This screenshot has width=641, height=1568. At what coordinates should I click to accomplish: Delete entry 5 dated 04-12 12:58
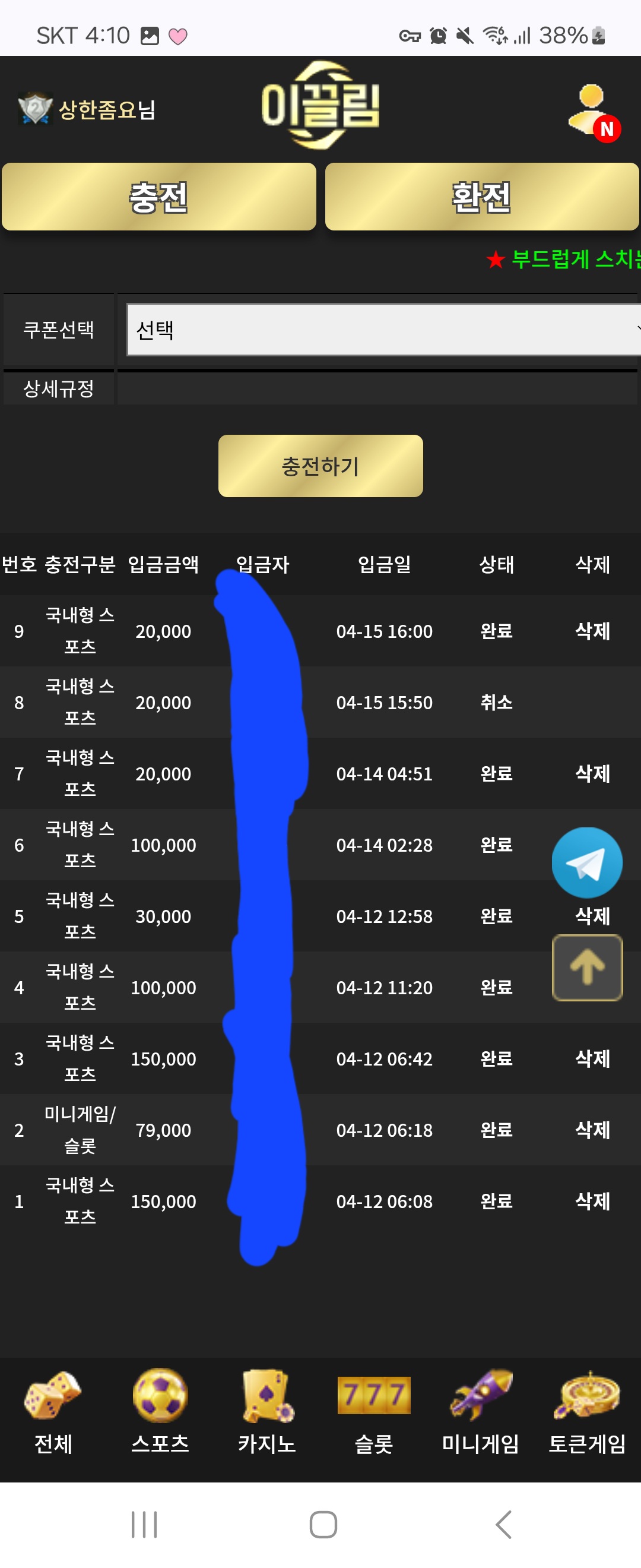click(x=592, y=916)
